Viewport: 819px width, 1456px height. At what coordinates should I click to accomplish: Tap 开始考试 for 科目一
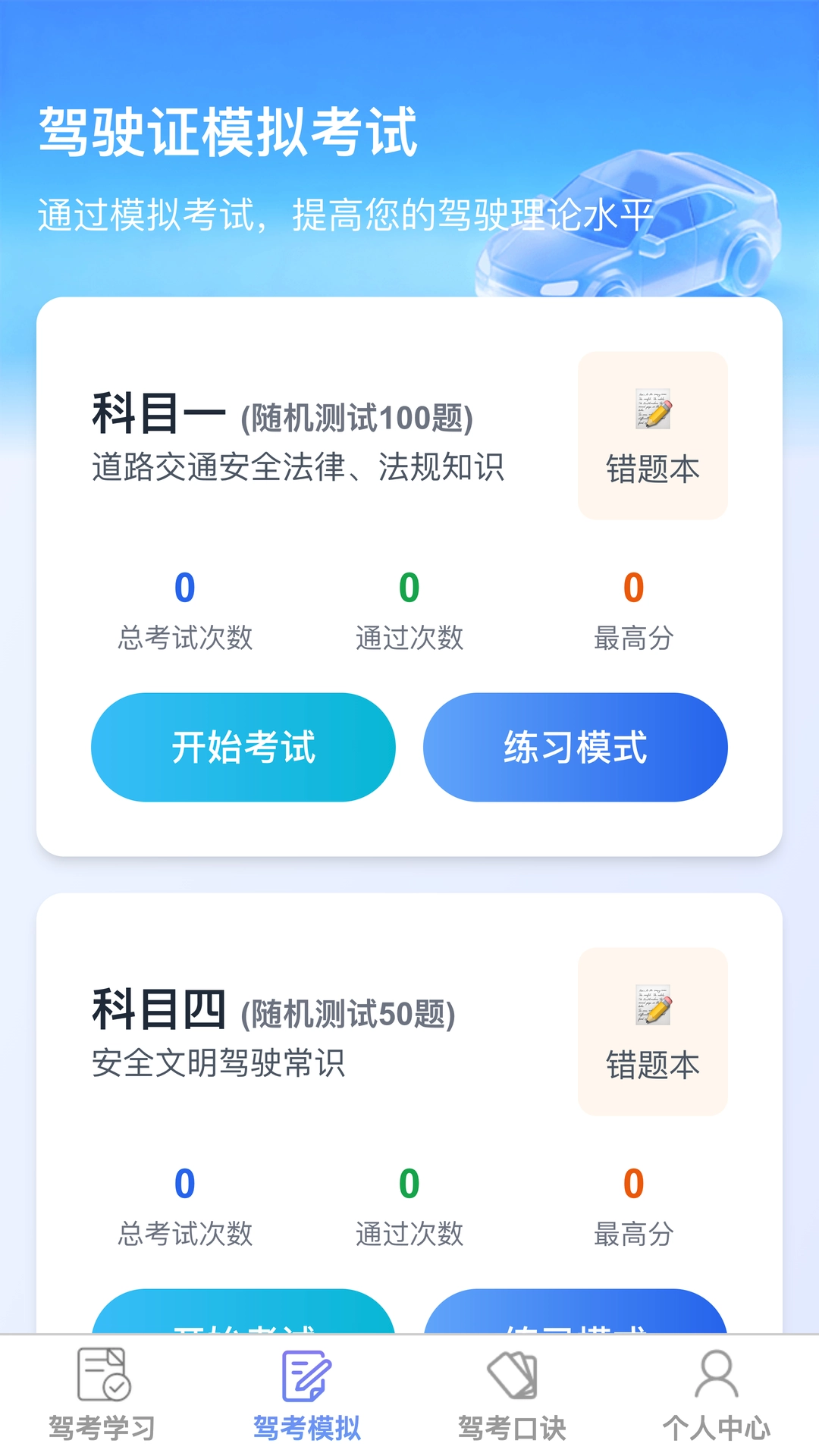tap(243, 747)
